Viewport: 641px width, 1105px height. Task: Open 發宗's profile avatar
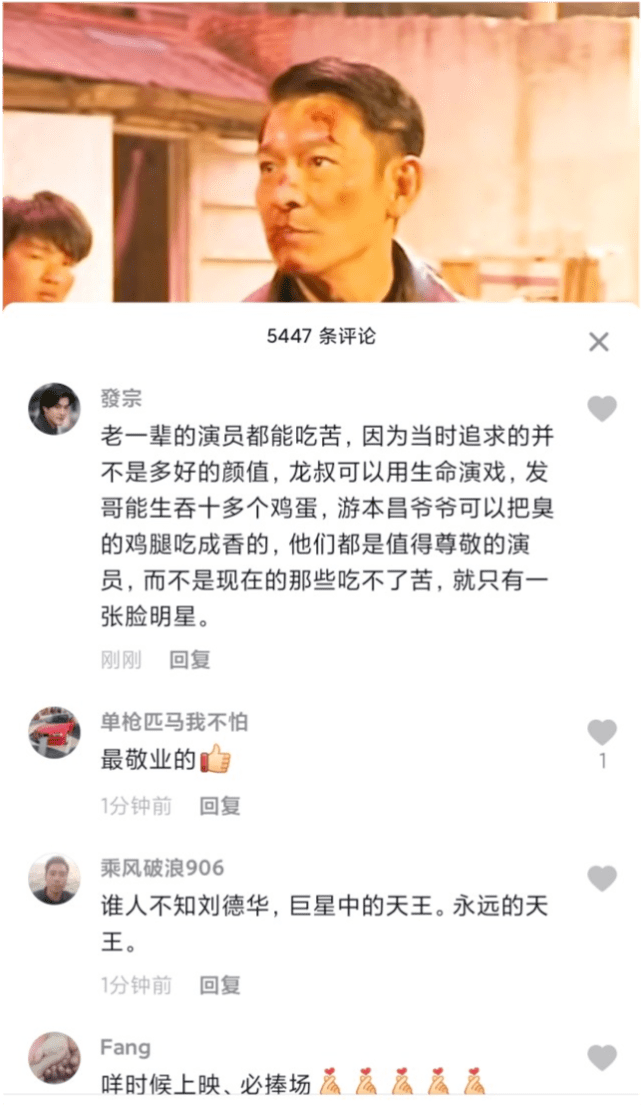(54, 409)
